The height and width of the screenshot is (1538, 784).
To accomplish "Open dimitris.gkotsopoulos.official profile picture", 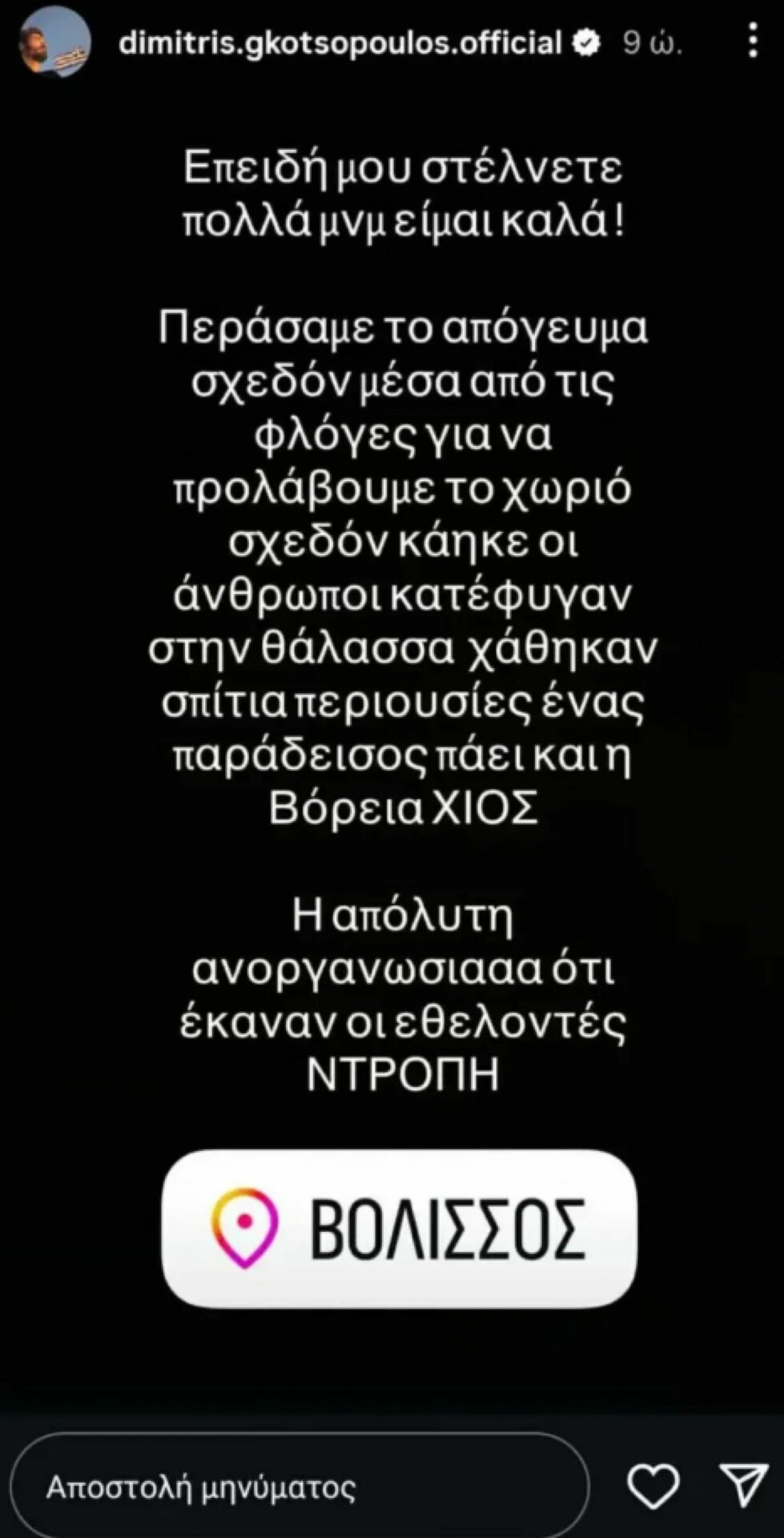I will pos(54,42).
